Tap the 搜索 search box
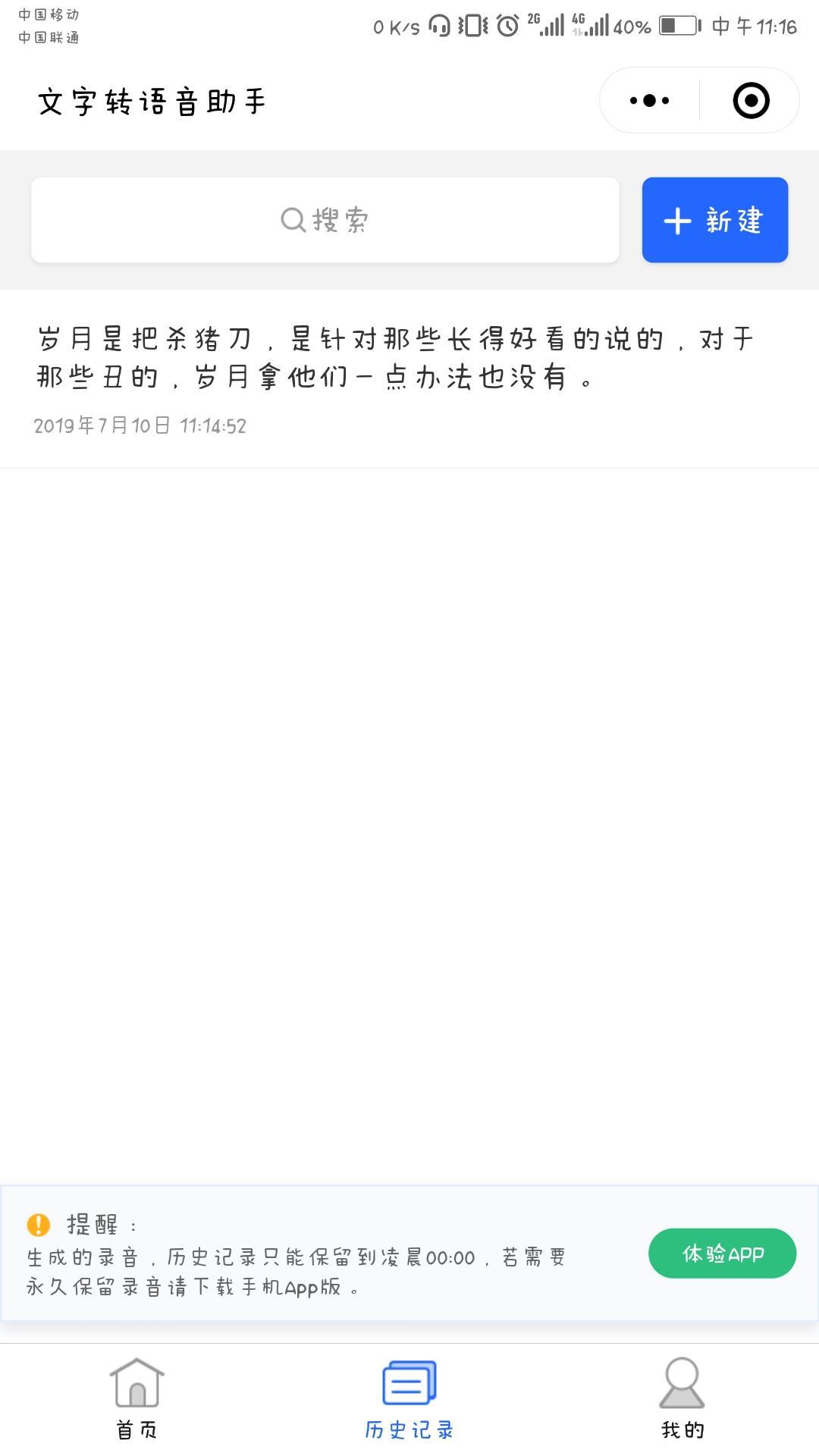This screenshot has height=1456, width=819. [x=325, y=220]
